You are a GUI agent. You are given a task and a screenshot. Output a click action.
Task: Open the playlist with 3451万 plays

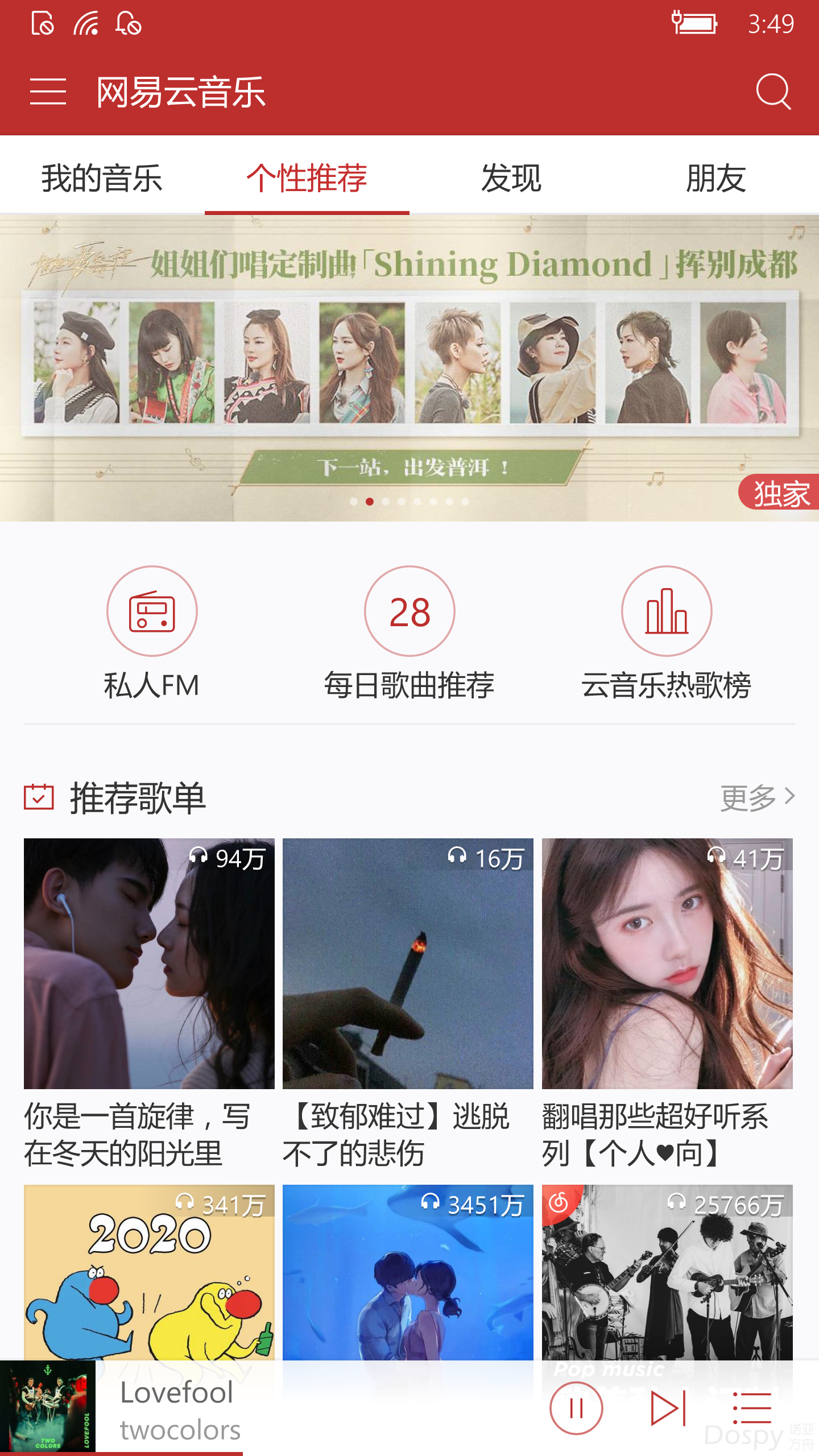click(x=408, y=1274)
